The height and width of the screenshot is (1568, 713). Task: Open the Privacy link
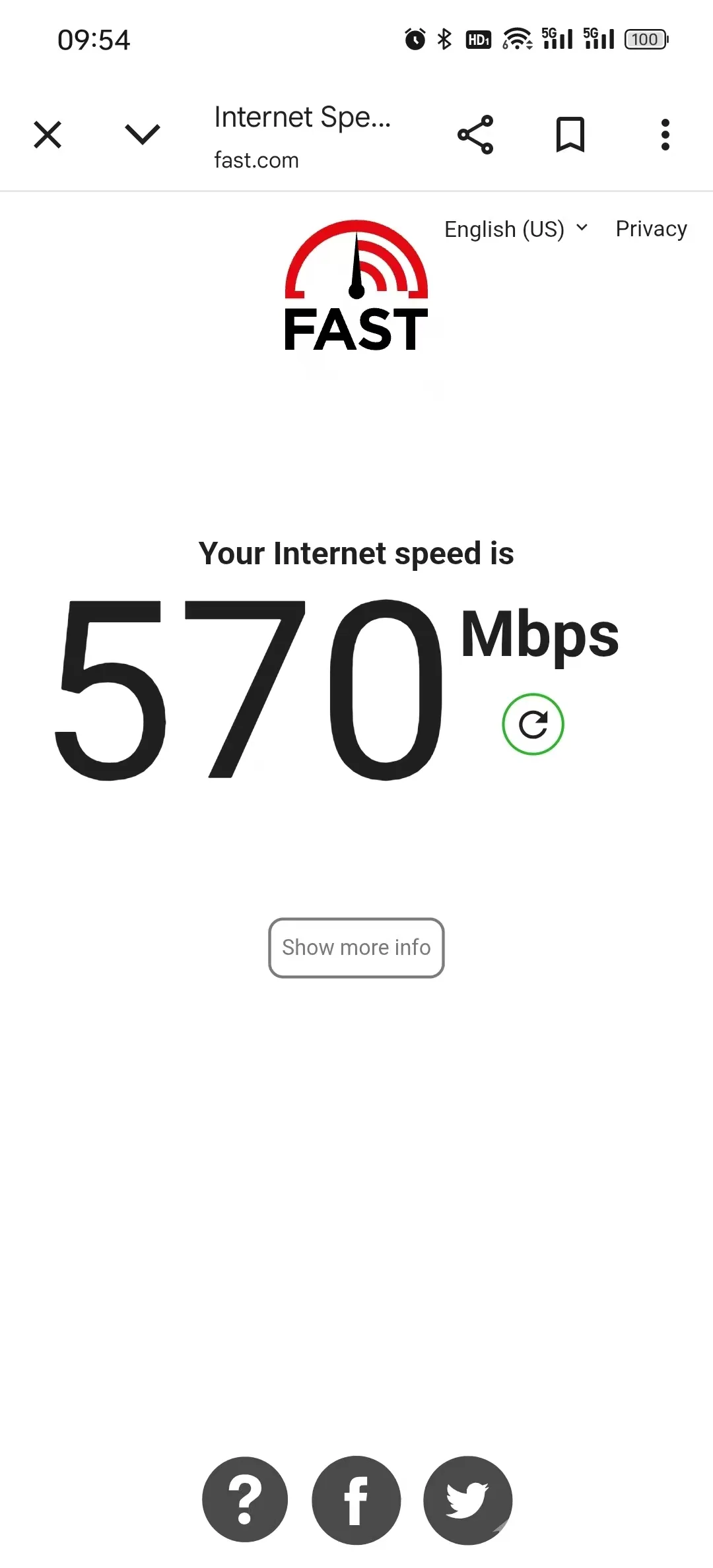651,229
